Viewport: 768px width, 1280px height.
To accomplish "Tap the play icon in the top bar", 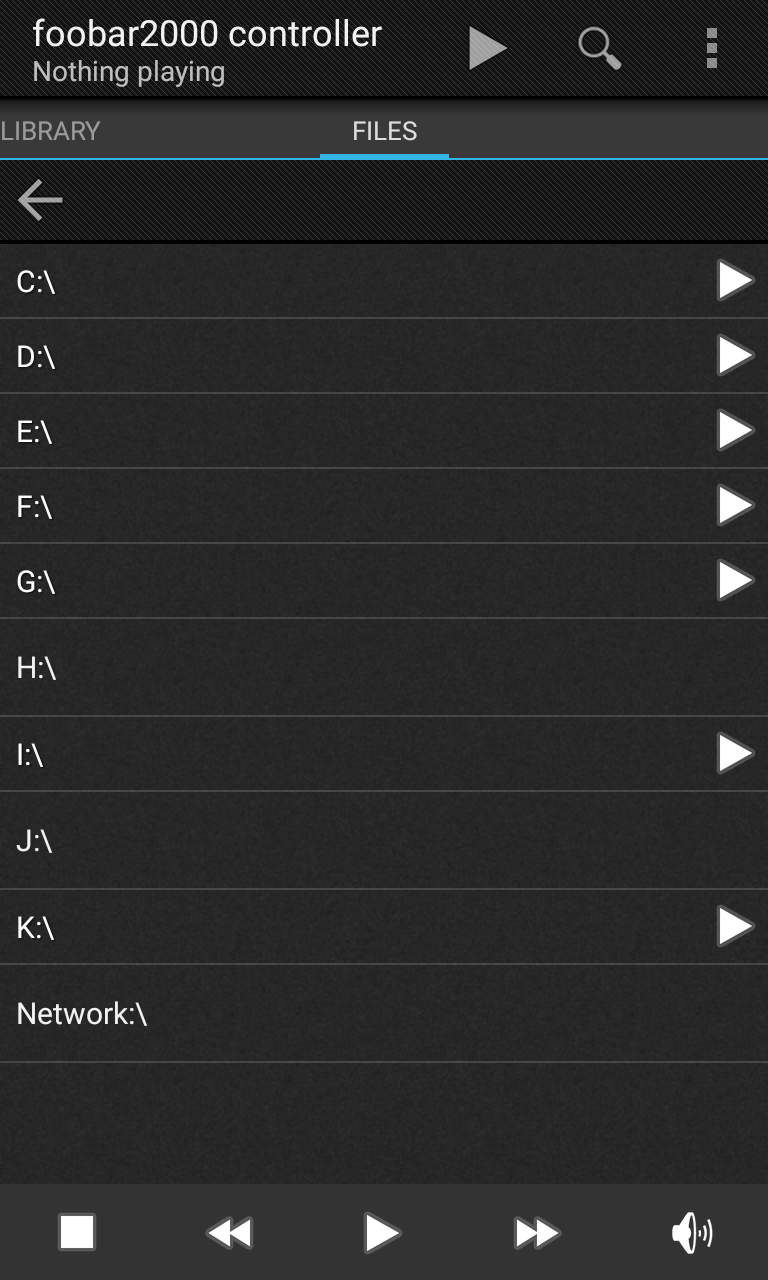I will click(x=487, y=48).
